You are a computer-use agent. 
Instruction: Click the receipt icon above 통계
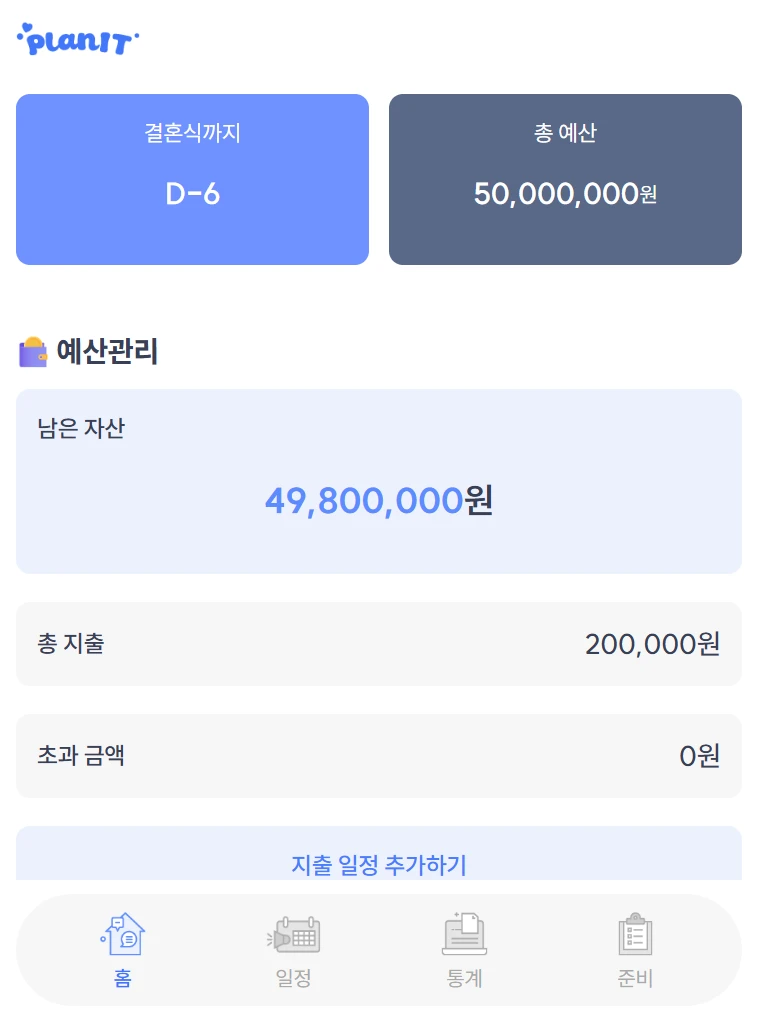tap(464, 935)
